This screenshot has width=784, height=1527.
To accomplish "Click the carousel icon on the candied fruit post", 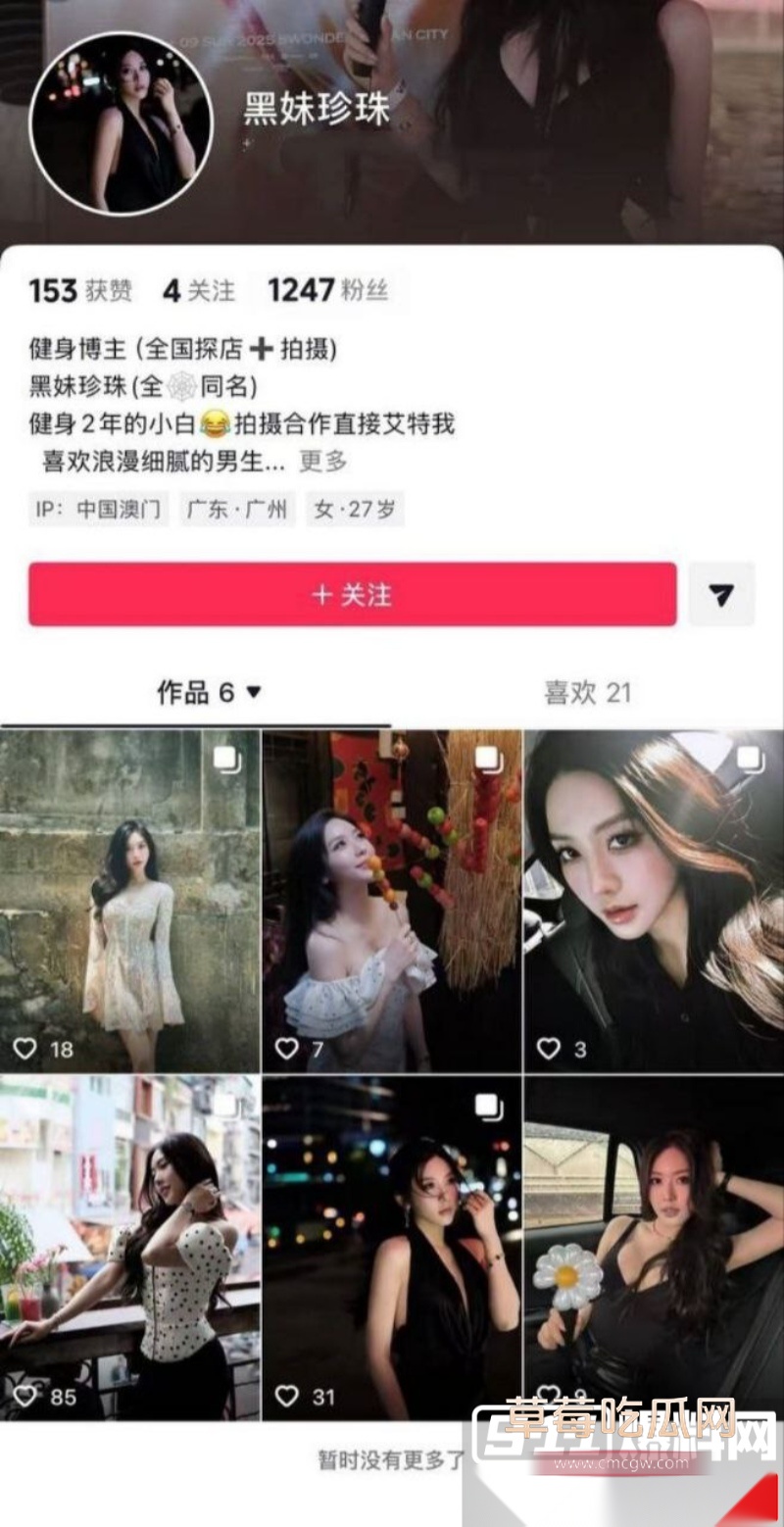I will tap(487, 756).
